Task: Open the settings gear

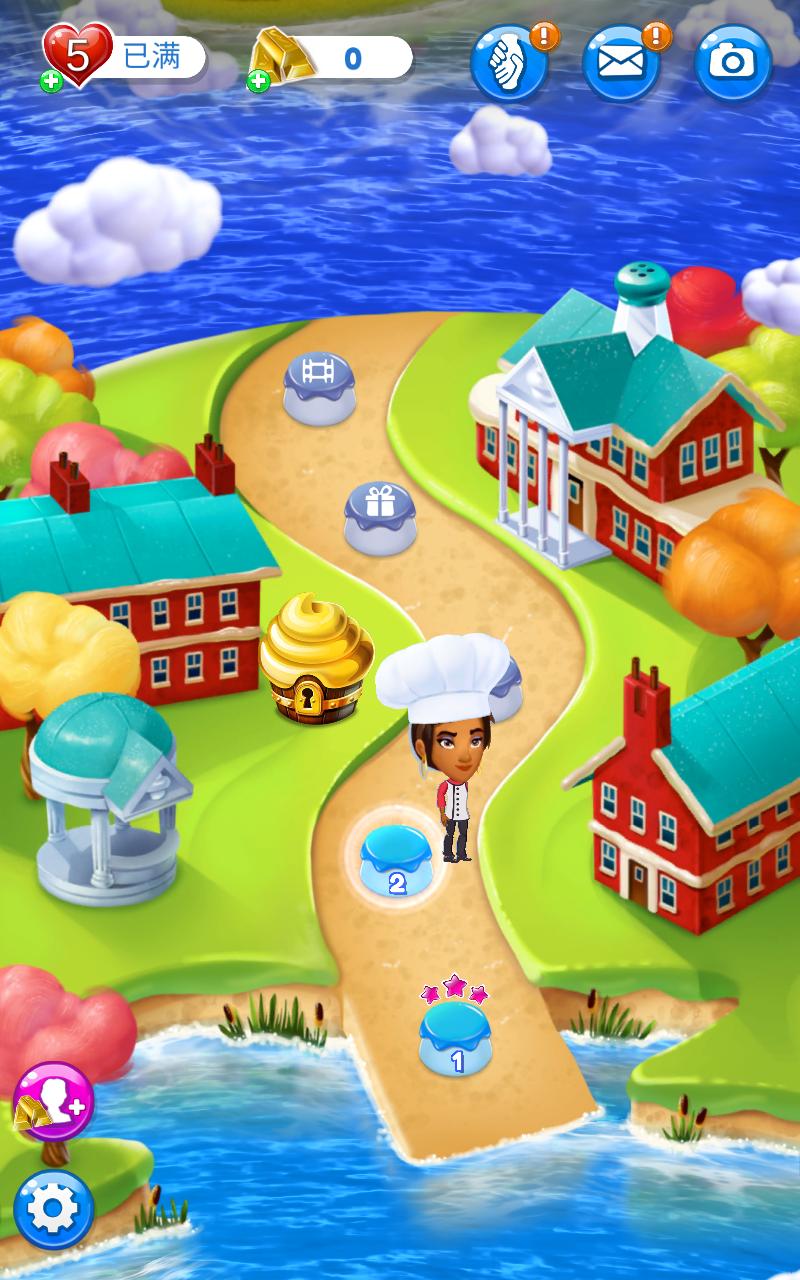Action: tap(54, 1209)
